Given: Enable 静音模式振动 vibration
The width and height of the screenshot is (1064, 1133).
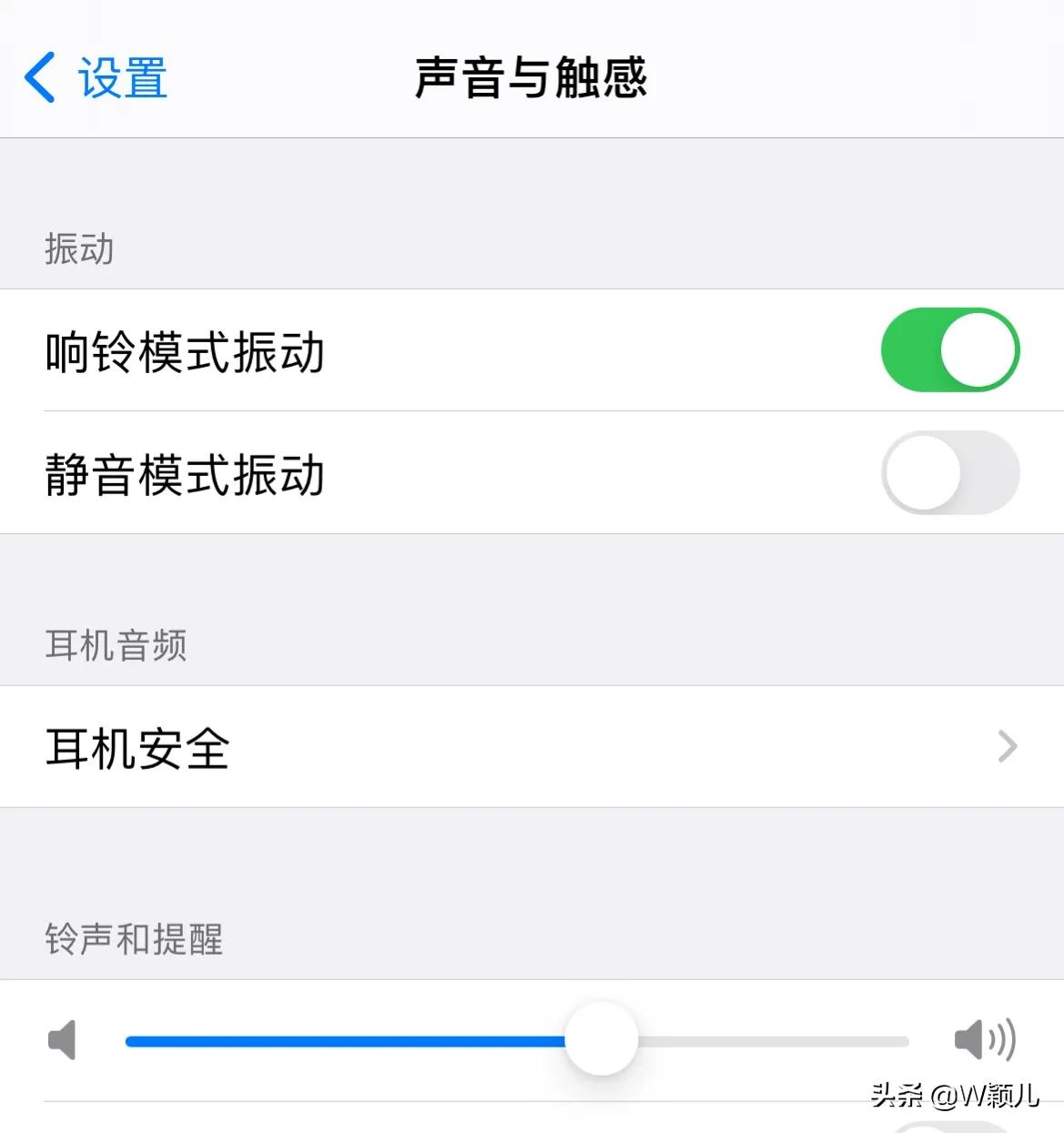Looking at the screenshot, I should (x=949, y=473).
